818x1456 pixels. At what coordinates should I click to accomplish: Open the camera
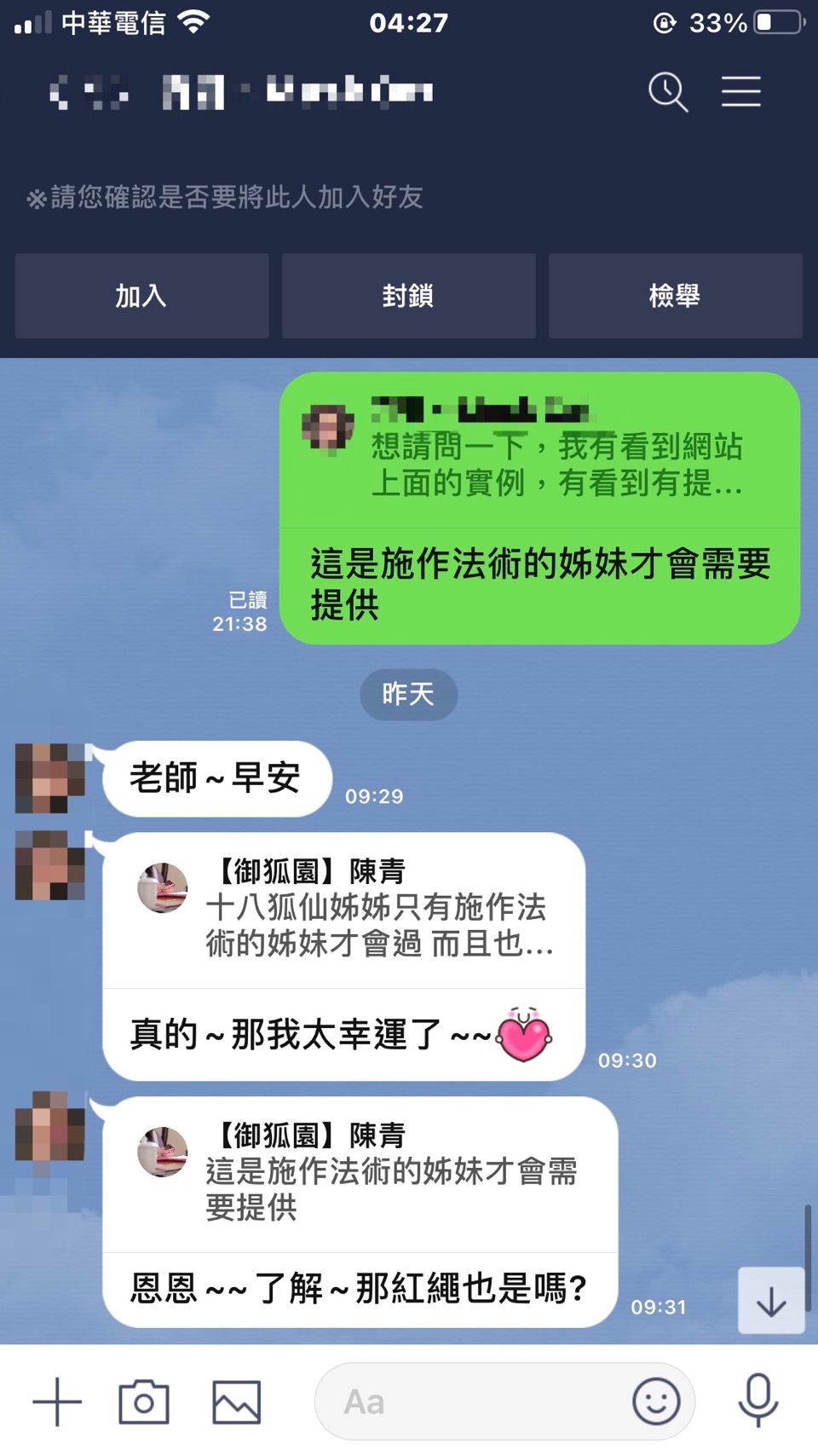coord(143,1401)
